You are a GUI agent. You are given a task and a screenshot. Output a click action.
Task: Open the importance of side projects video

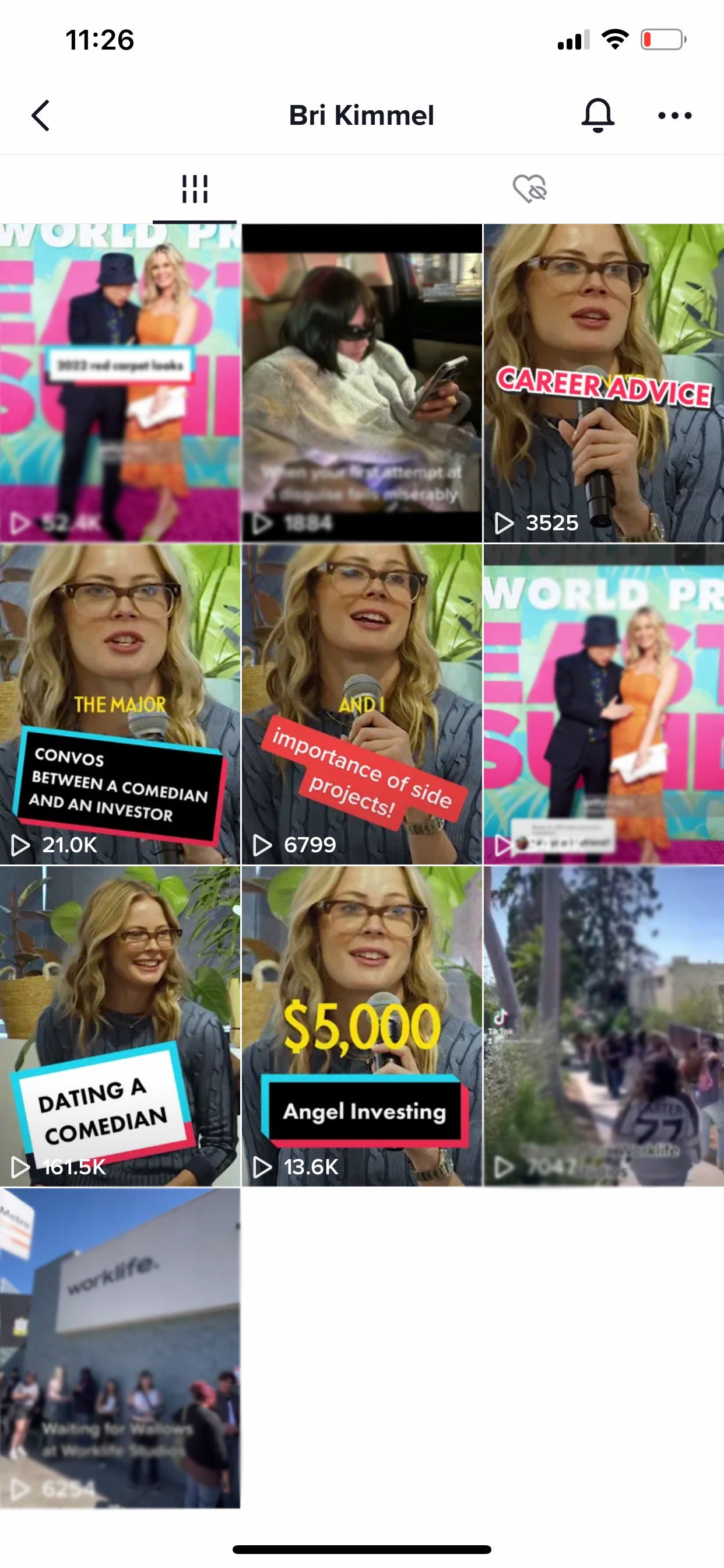pyautogui.click(x=361, y=704)
